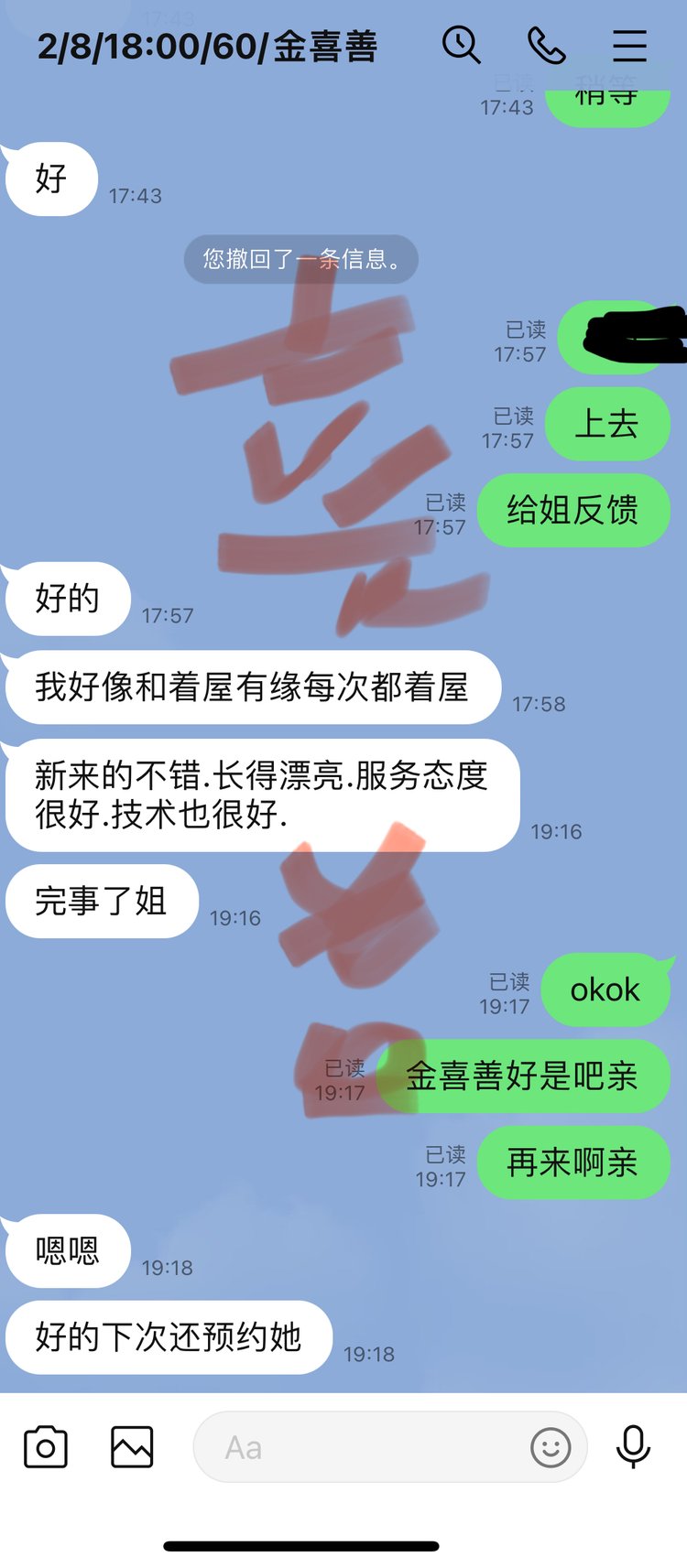Open the emoji sticker picker
This screenshot has height=1568, width=687.
coord(551,1447)
